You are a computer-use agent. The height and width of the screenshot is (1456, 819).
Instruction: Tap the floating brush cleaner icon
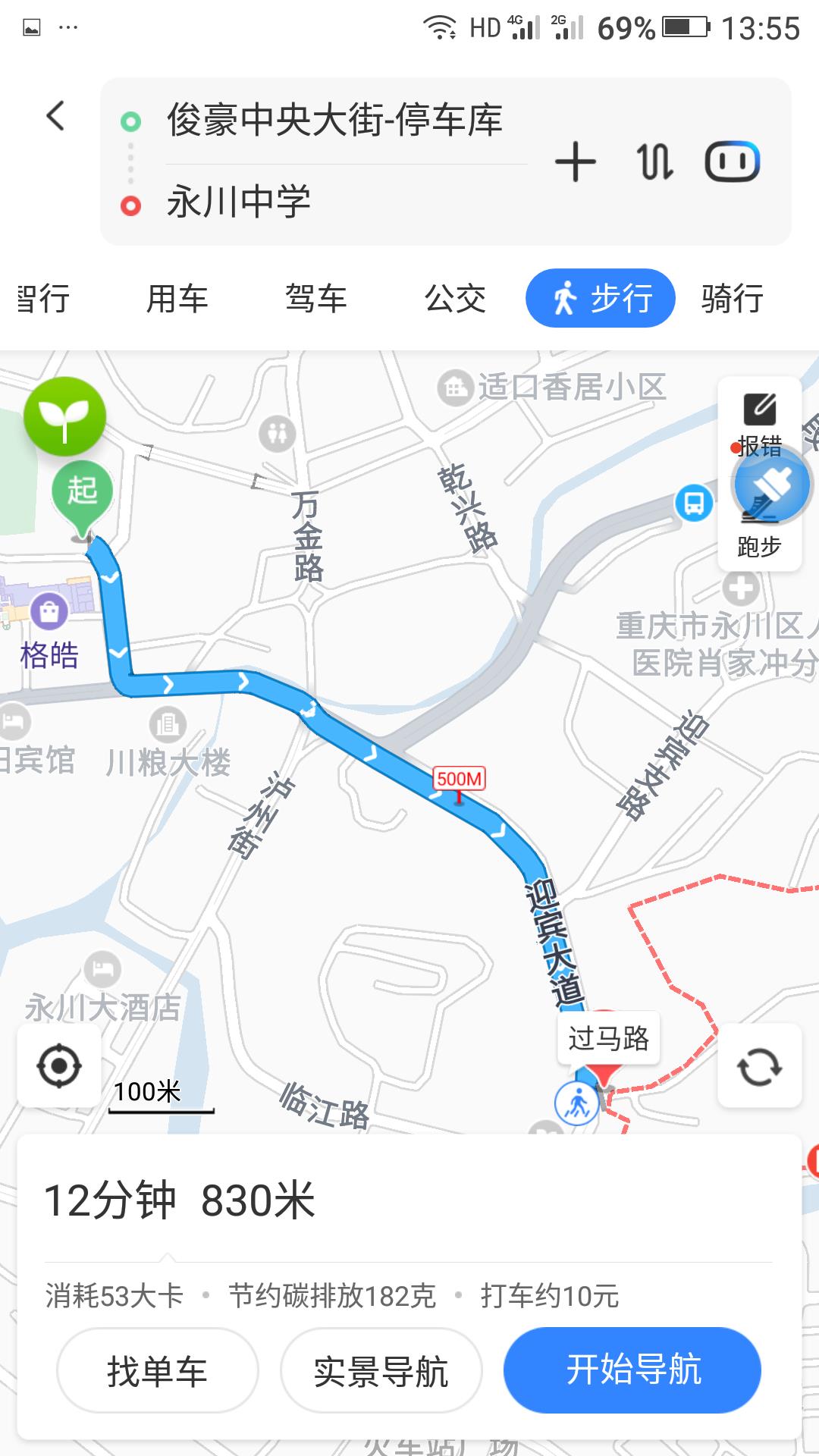point(772,485)
